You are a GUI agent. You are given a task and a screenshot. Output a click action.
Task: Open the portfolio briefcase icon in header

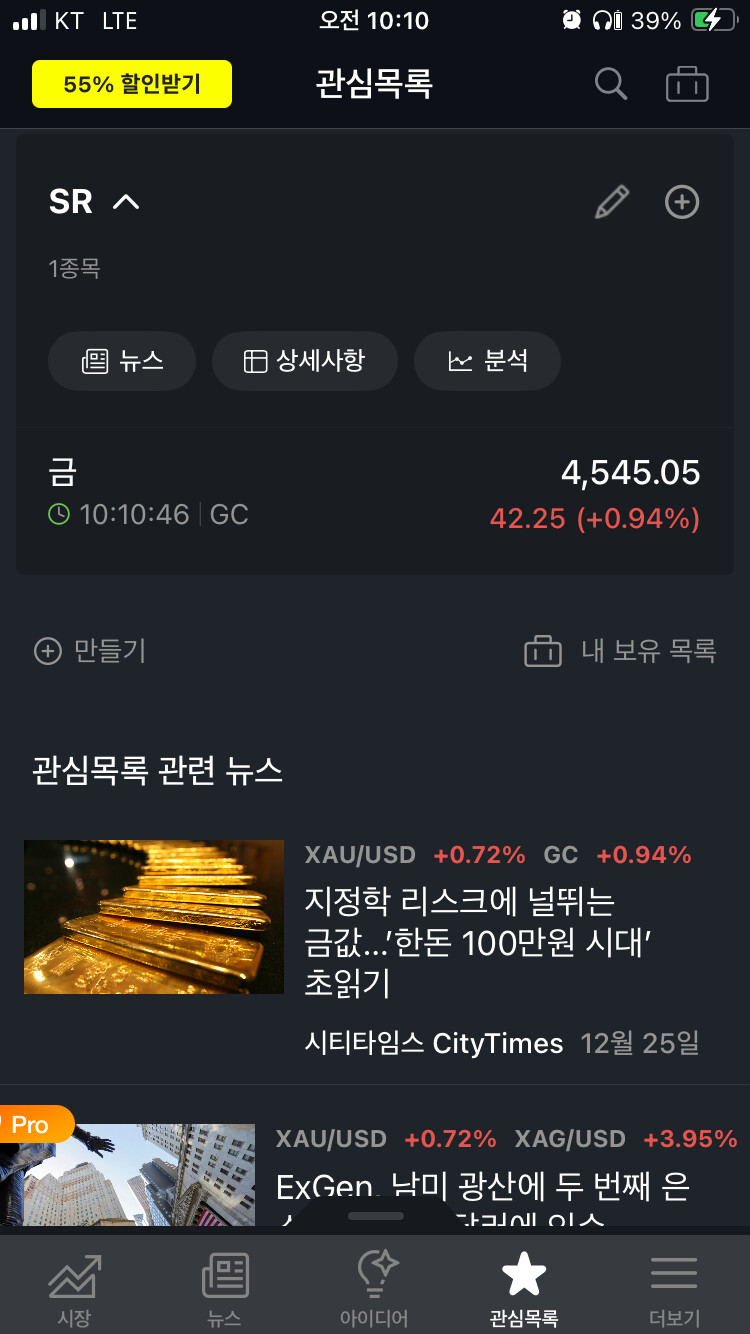click(687, 84)
